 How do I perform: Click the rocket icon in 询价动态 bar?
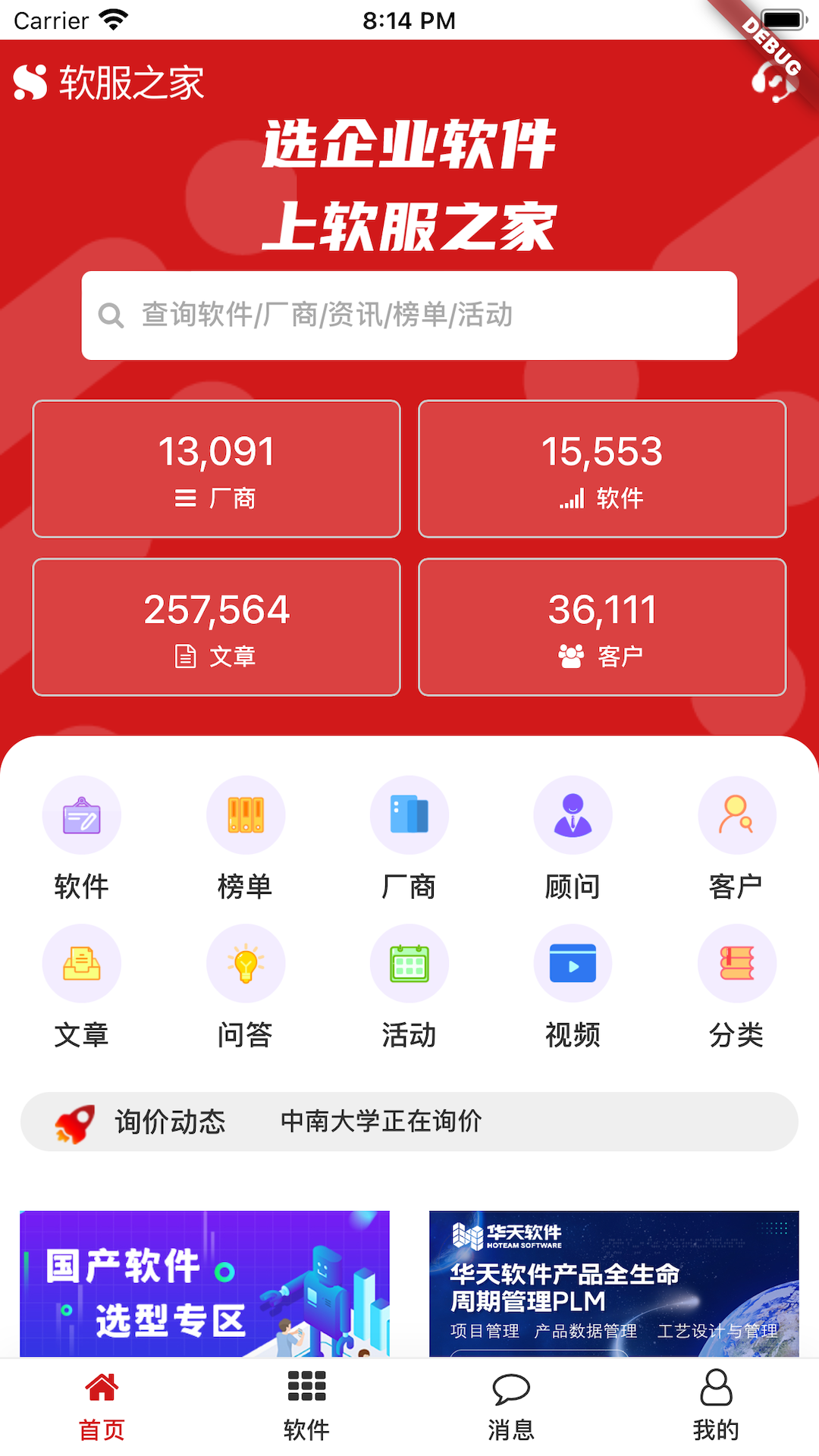pyautogui.click(x=76, y=1122)
